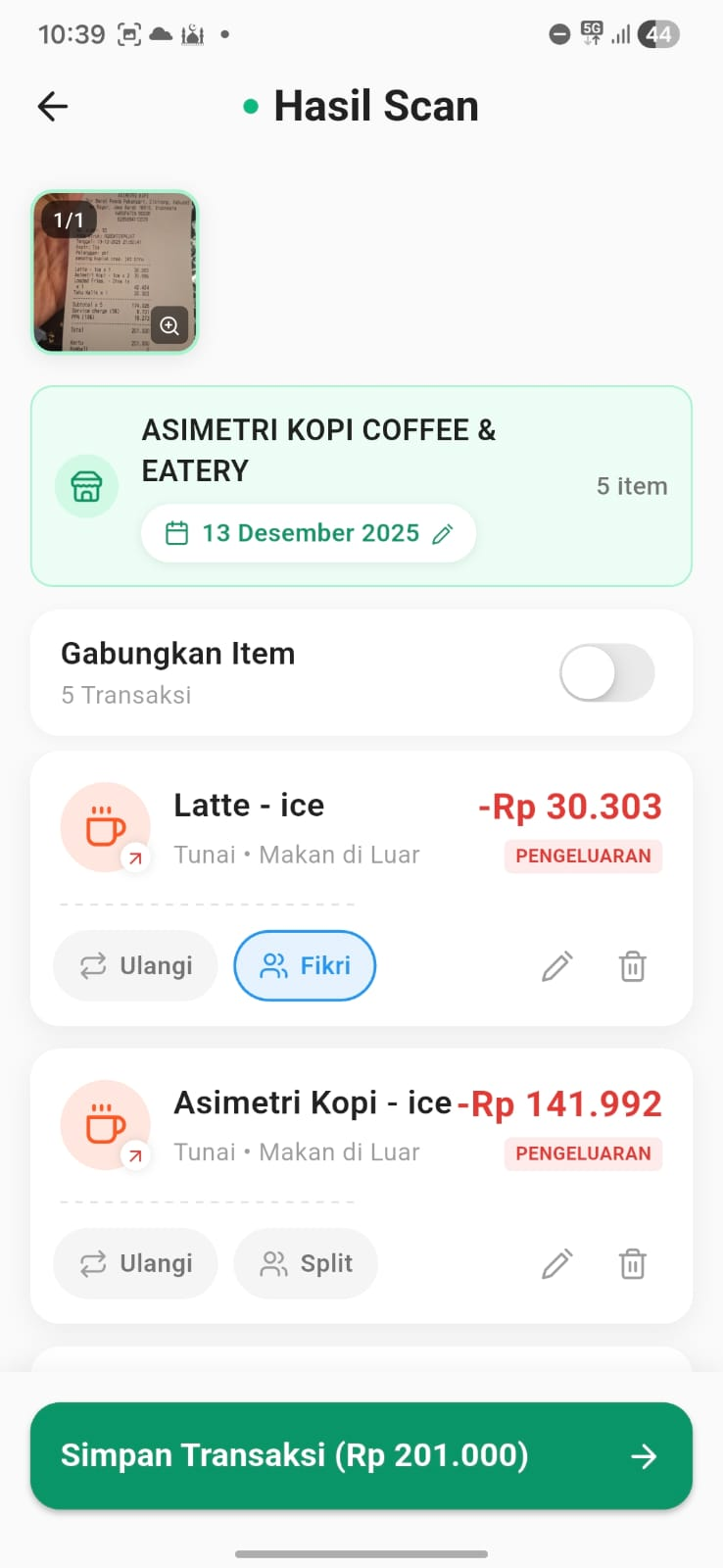Tap the storefront icon beside ASIMETRI KOPI
This screenshot has height=1568, width=723.
point(86,485)
